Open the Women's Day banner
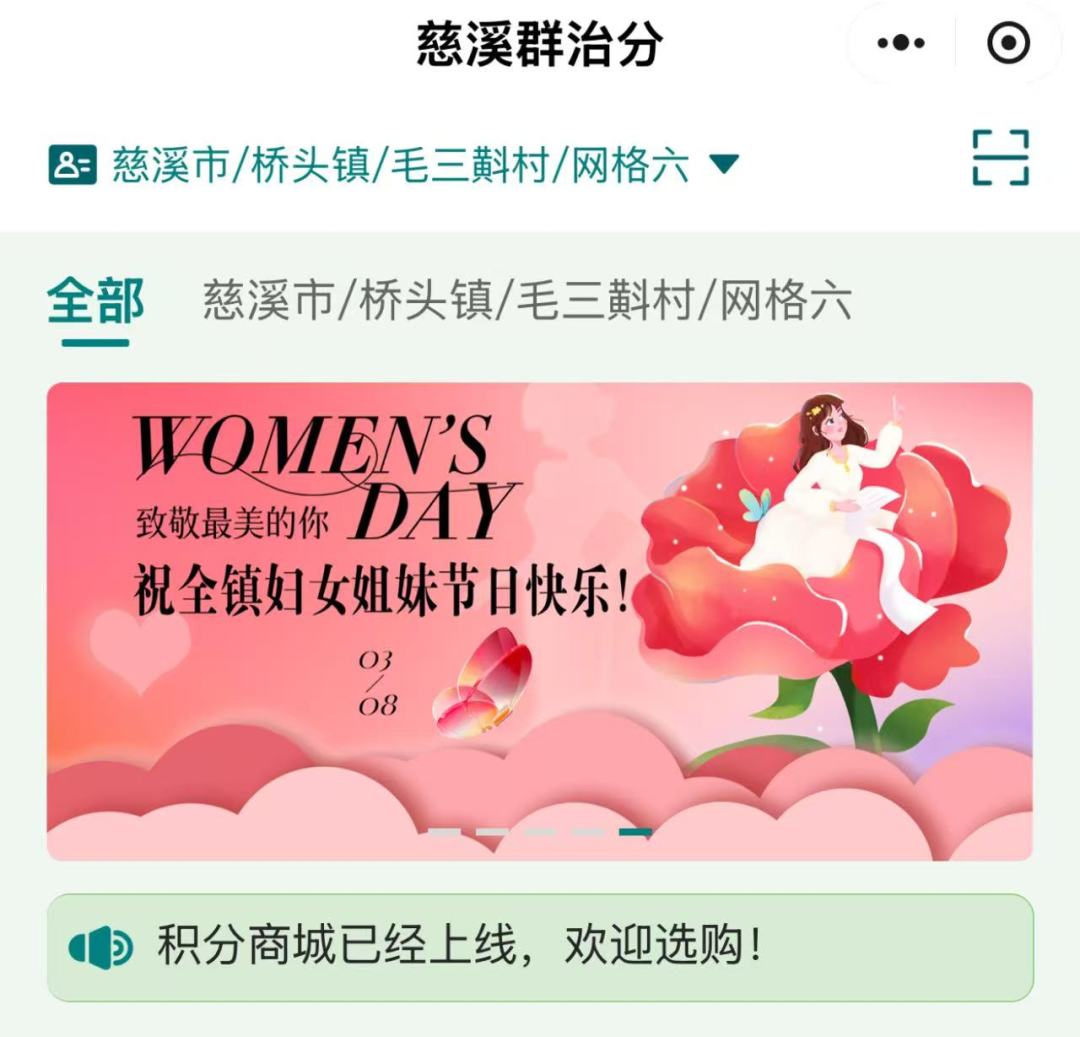This screenshot has height=1037, width=1080. click(x=540, y=620)
